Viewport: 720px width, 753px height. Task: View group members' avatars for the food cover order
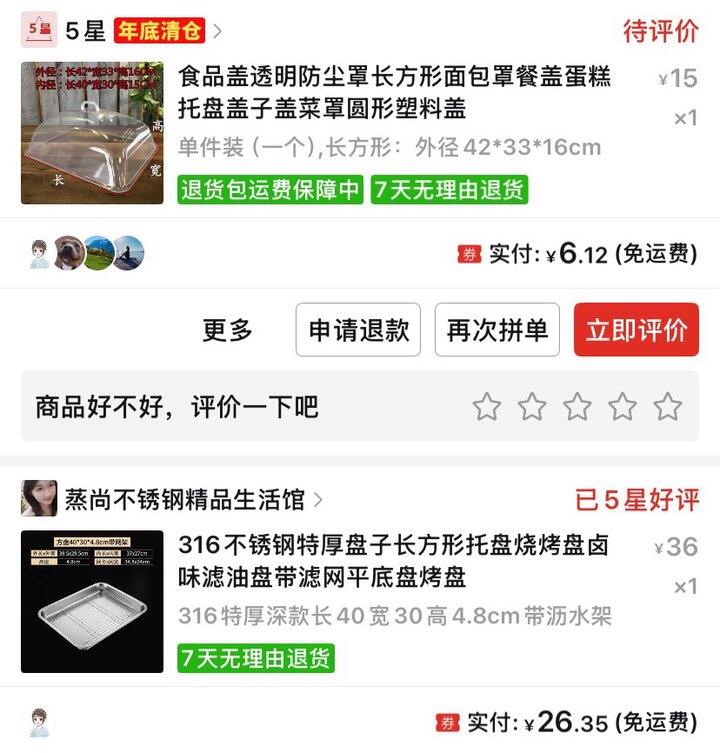coord(84,253)
